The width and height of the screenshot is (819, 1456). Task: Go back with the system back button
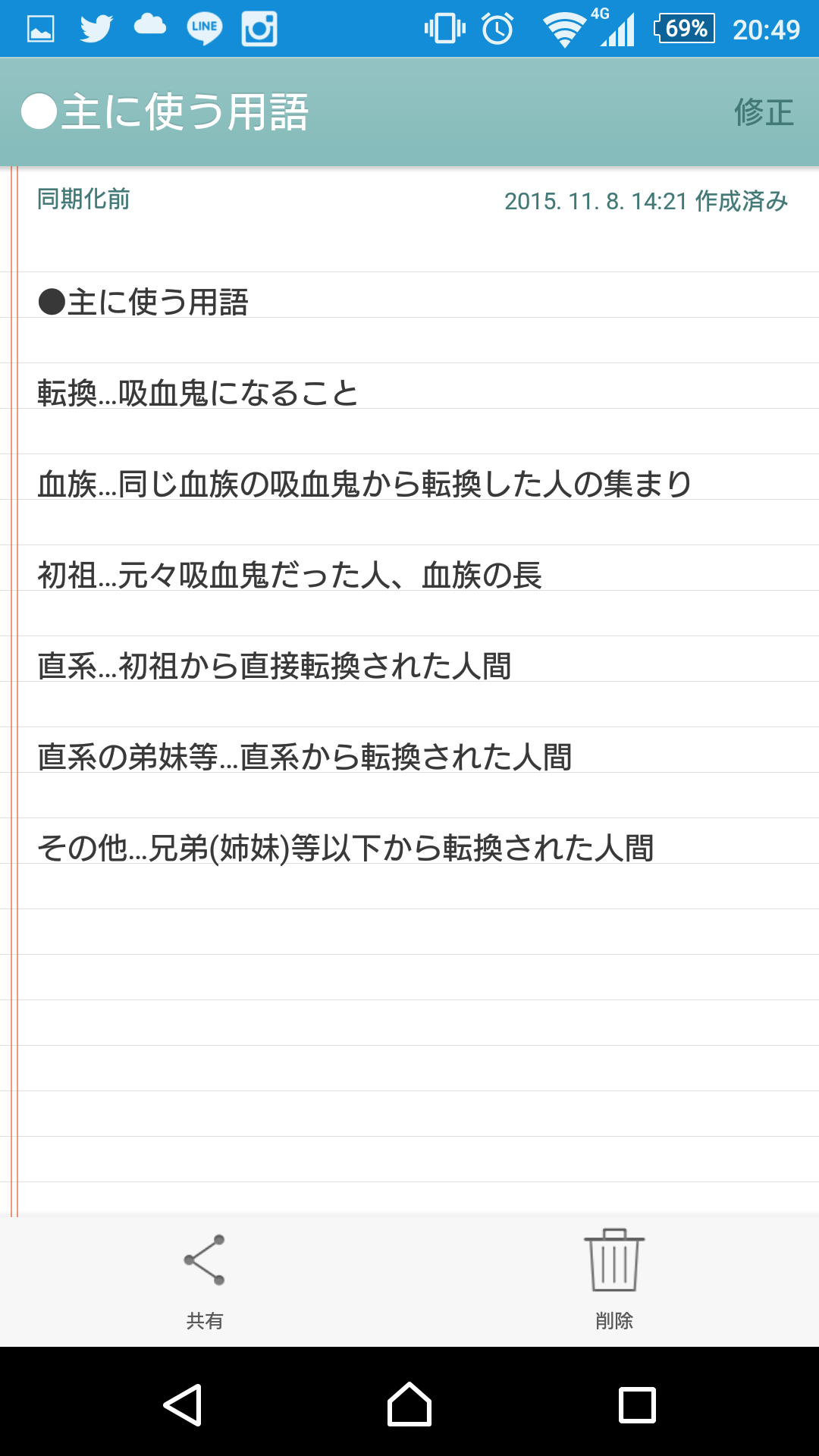tap(183, 1404)
